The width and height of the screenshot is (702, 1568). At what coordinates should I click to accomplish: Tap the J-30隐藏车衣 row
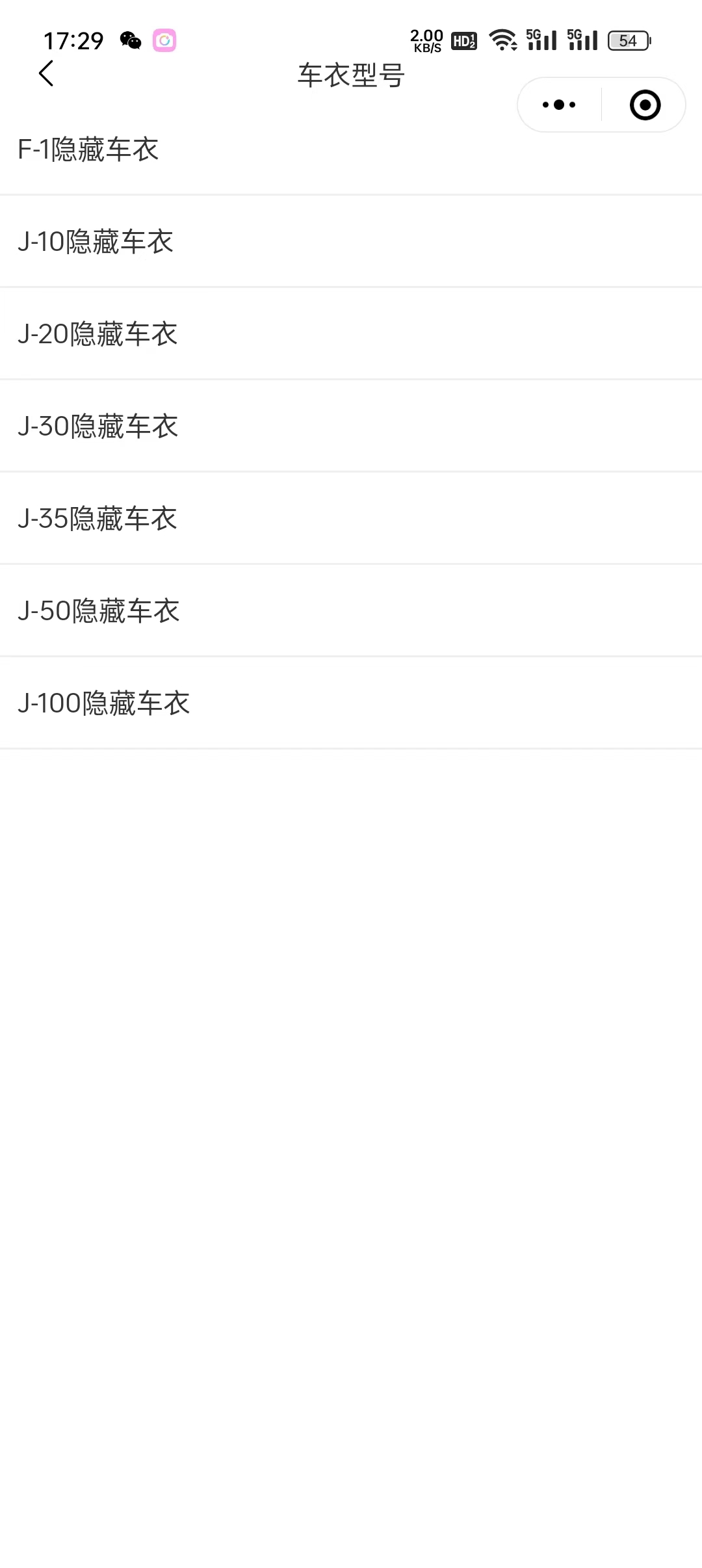pos(97,426)
